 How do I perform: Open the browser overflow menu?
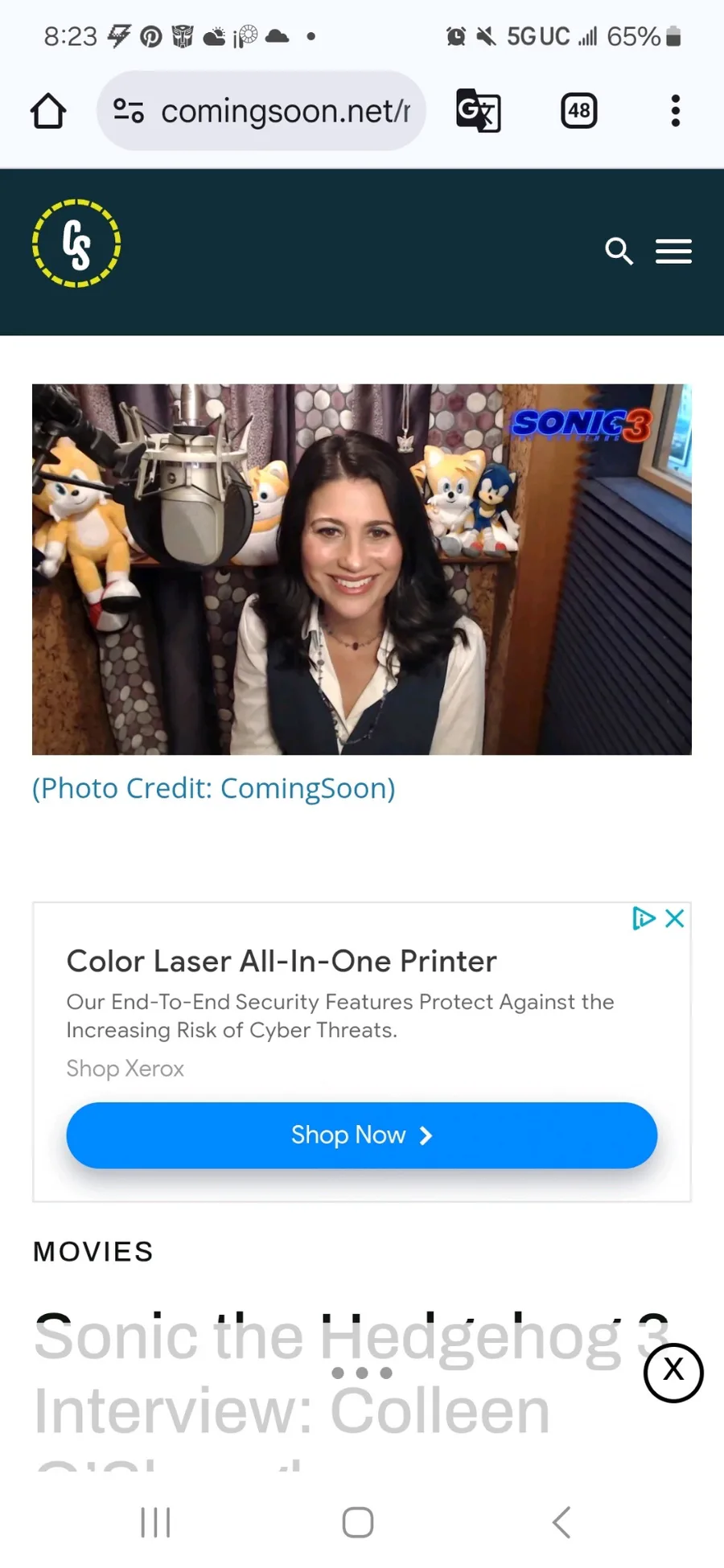pos(676,111)
